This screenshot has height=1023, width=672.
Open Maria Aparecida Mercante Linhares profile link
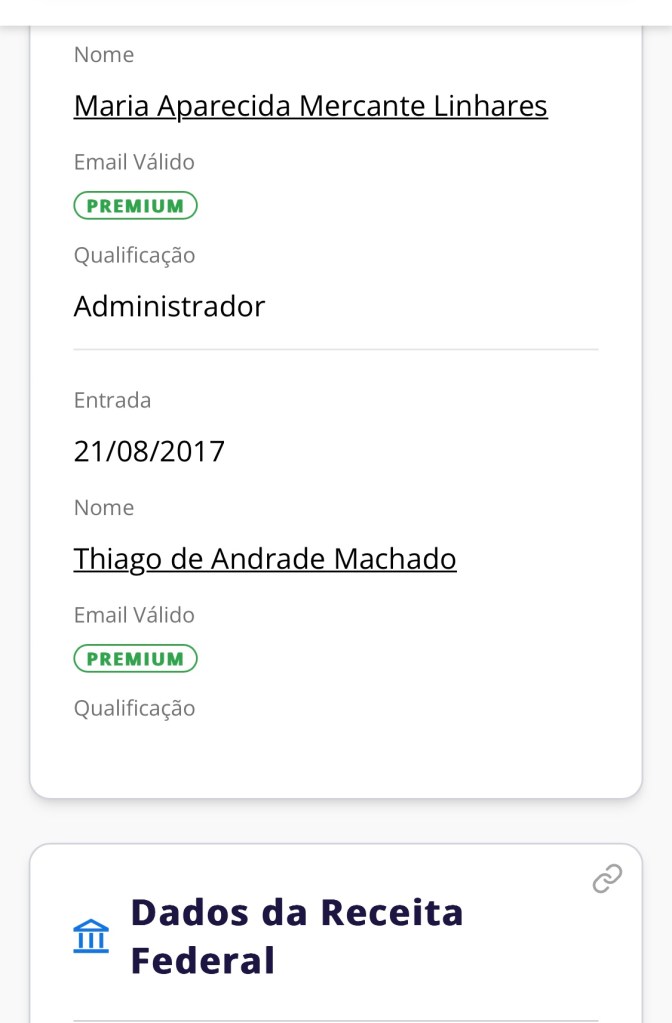pos(310,106)
